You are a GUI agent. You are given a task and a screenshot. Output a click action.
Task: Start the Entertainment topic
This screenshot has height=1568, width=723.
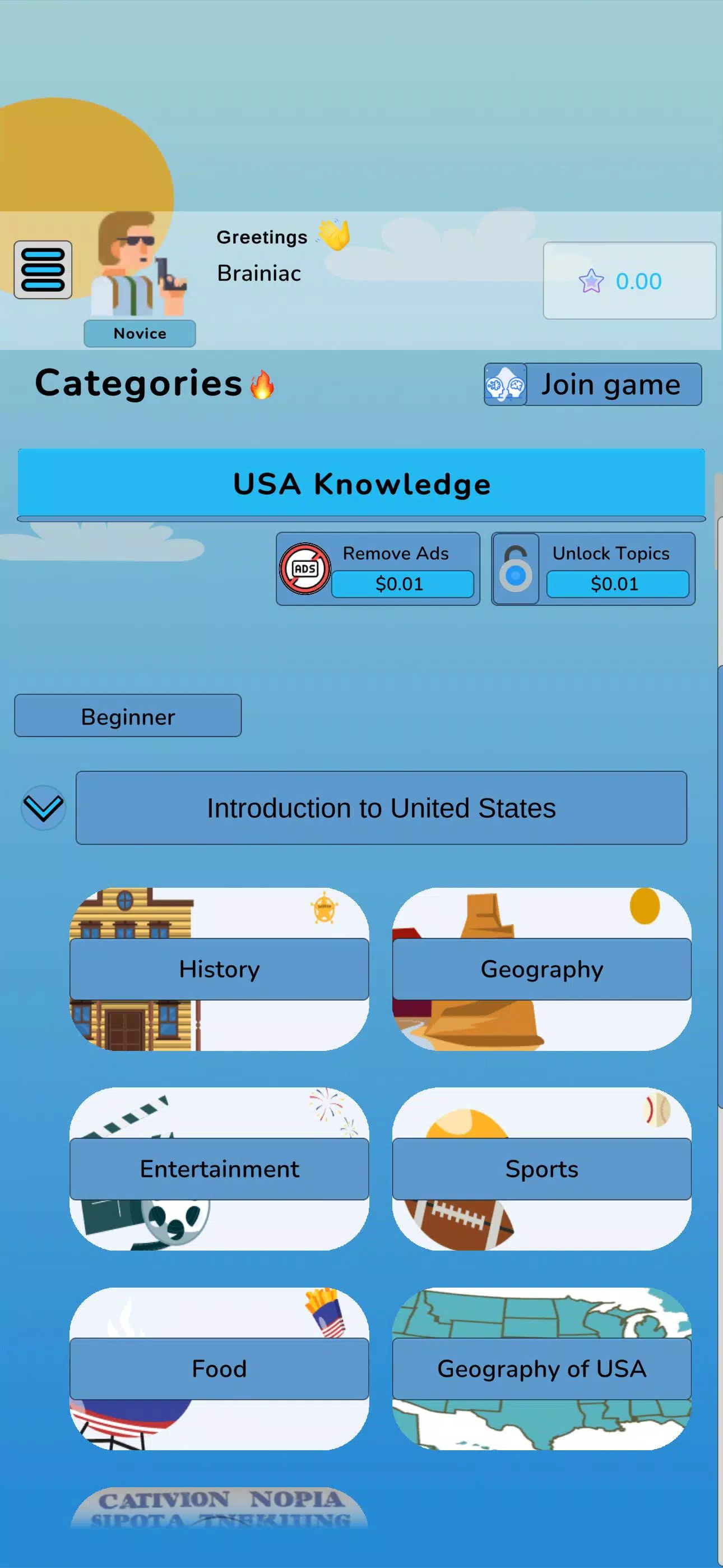pos(219,1168)
